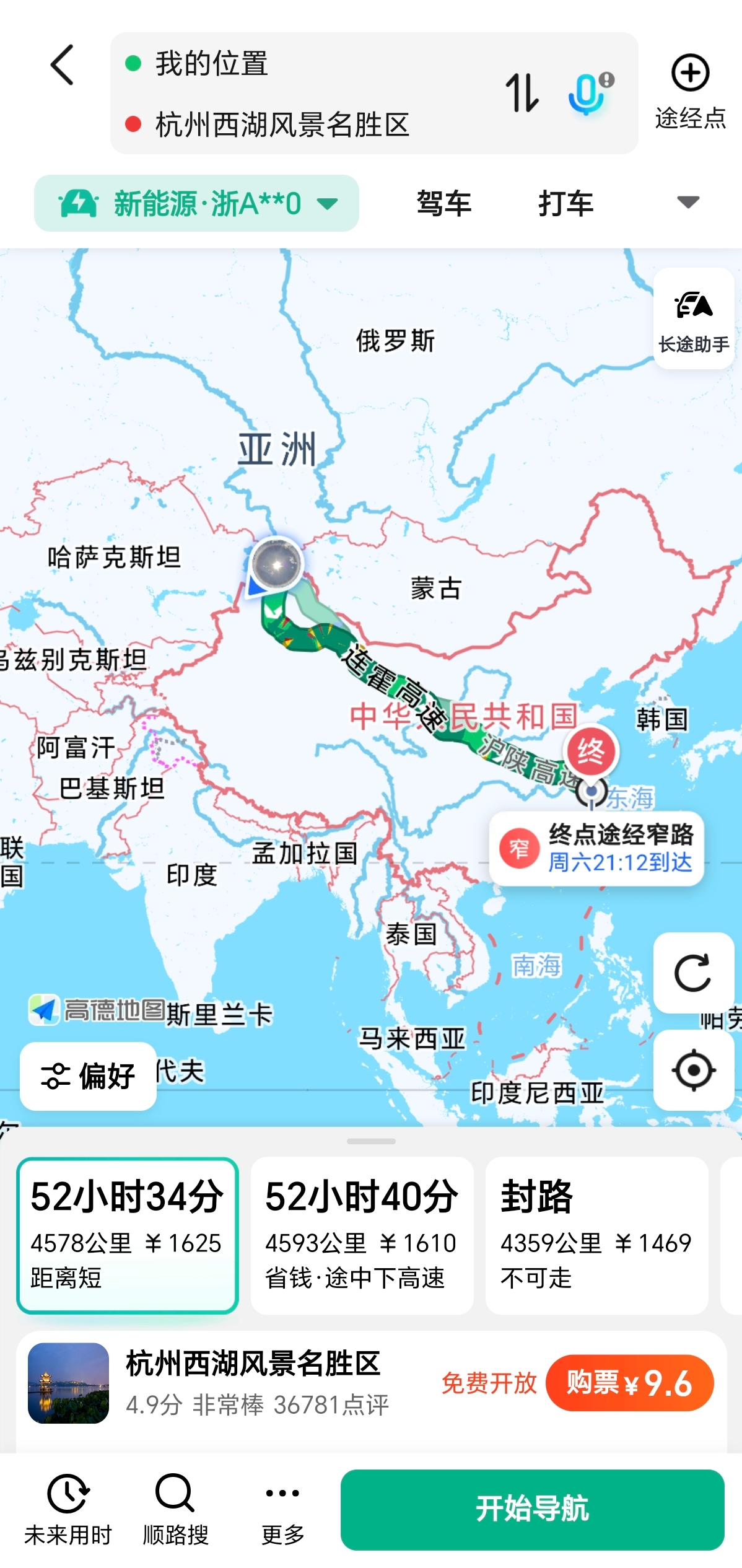This screenshot has width=742, height=1568.
Task: Buy tickets with 购票 ¥9.6 button
Action: tap(629, 1383)
